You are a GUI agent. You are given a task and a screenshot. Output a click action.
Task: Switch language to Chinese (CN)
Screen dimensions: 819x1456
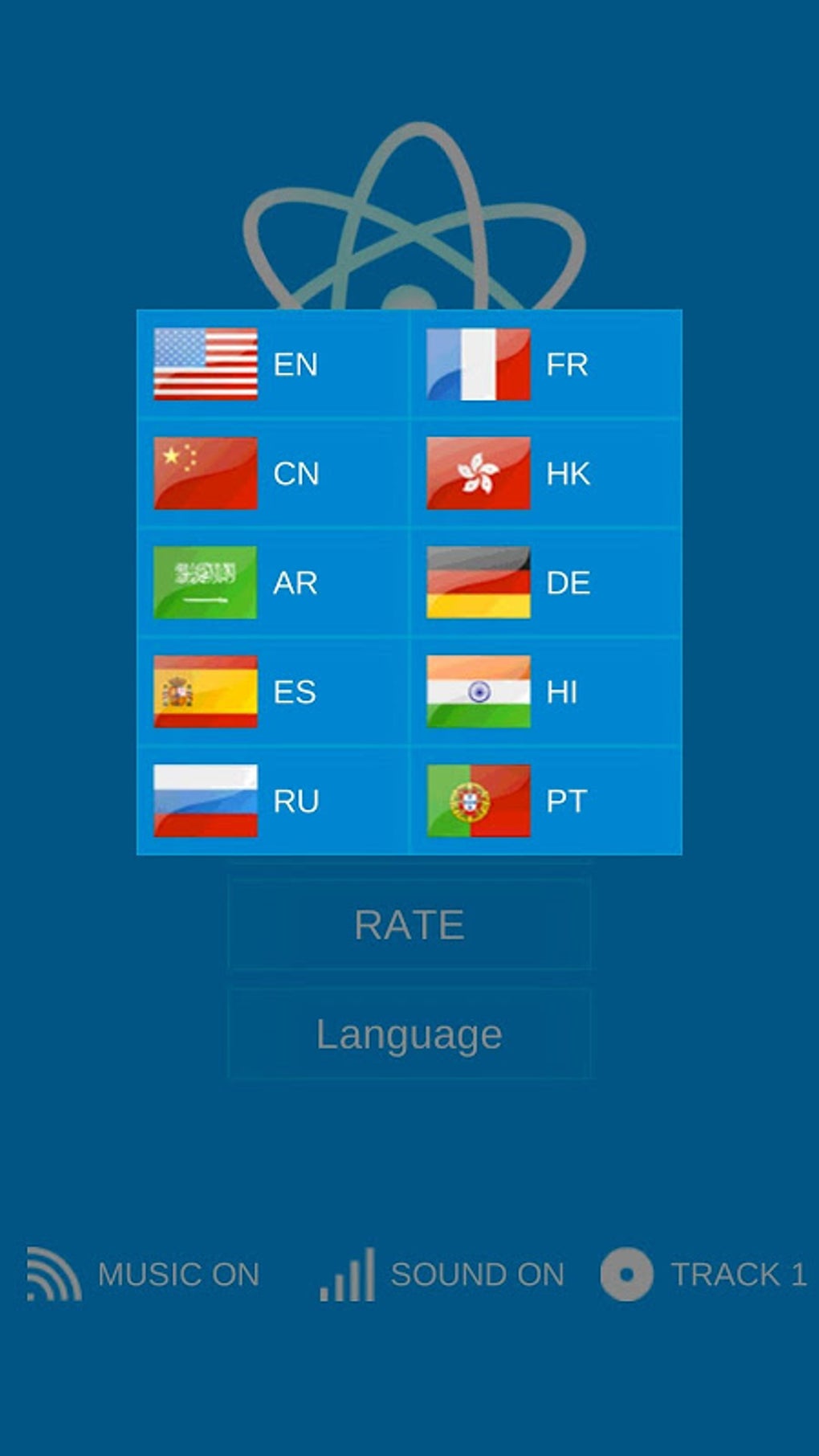tap(273, 473)
